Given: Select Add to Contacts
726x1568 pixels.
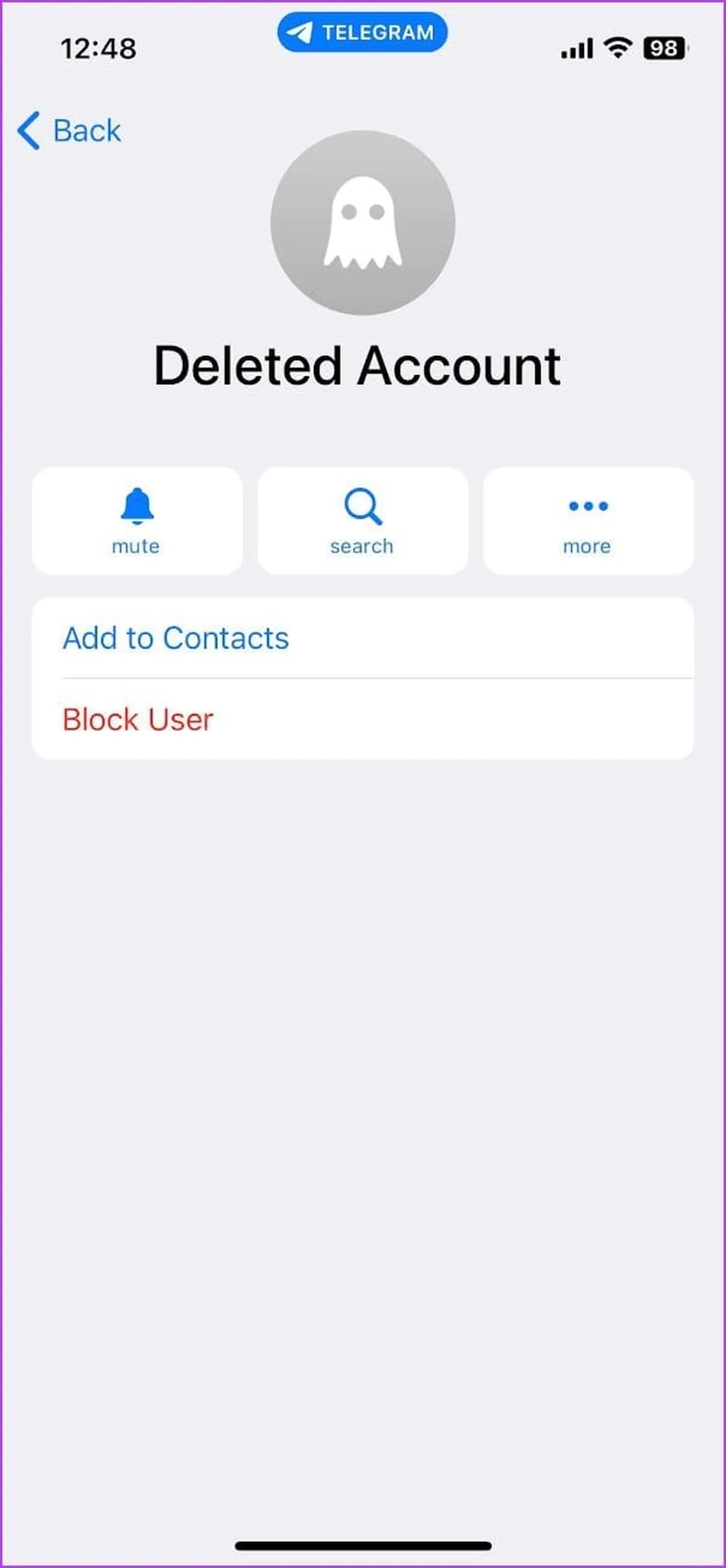Looking at the screenshot, I should (176, 638).
